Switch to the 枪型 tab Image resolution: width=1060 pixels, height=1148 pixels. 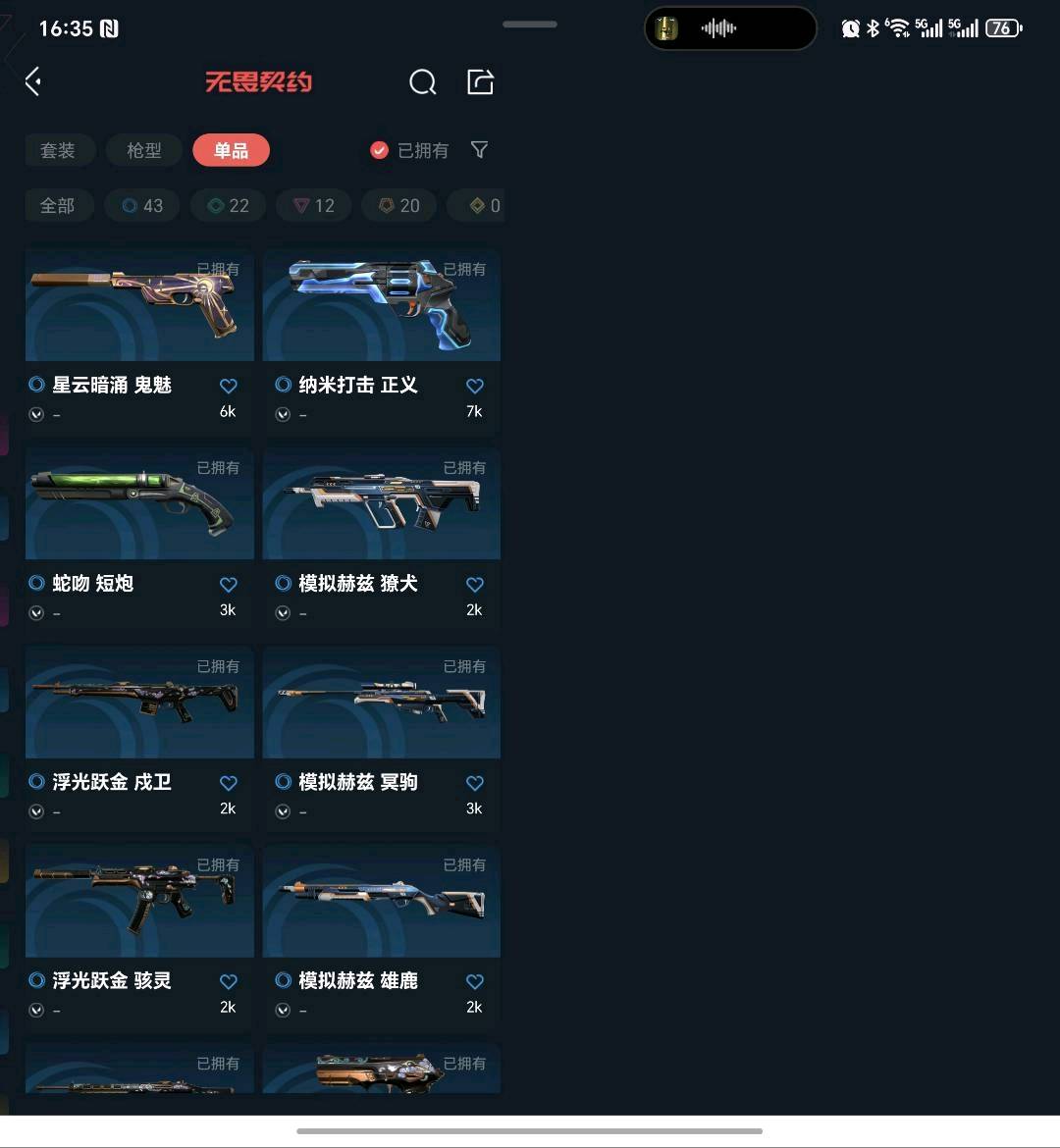tap(144, 150)
